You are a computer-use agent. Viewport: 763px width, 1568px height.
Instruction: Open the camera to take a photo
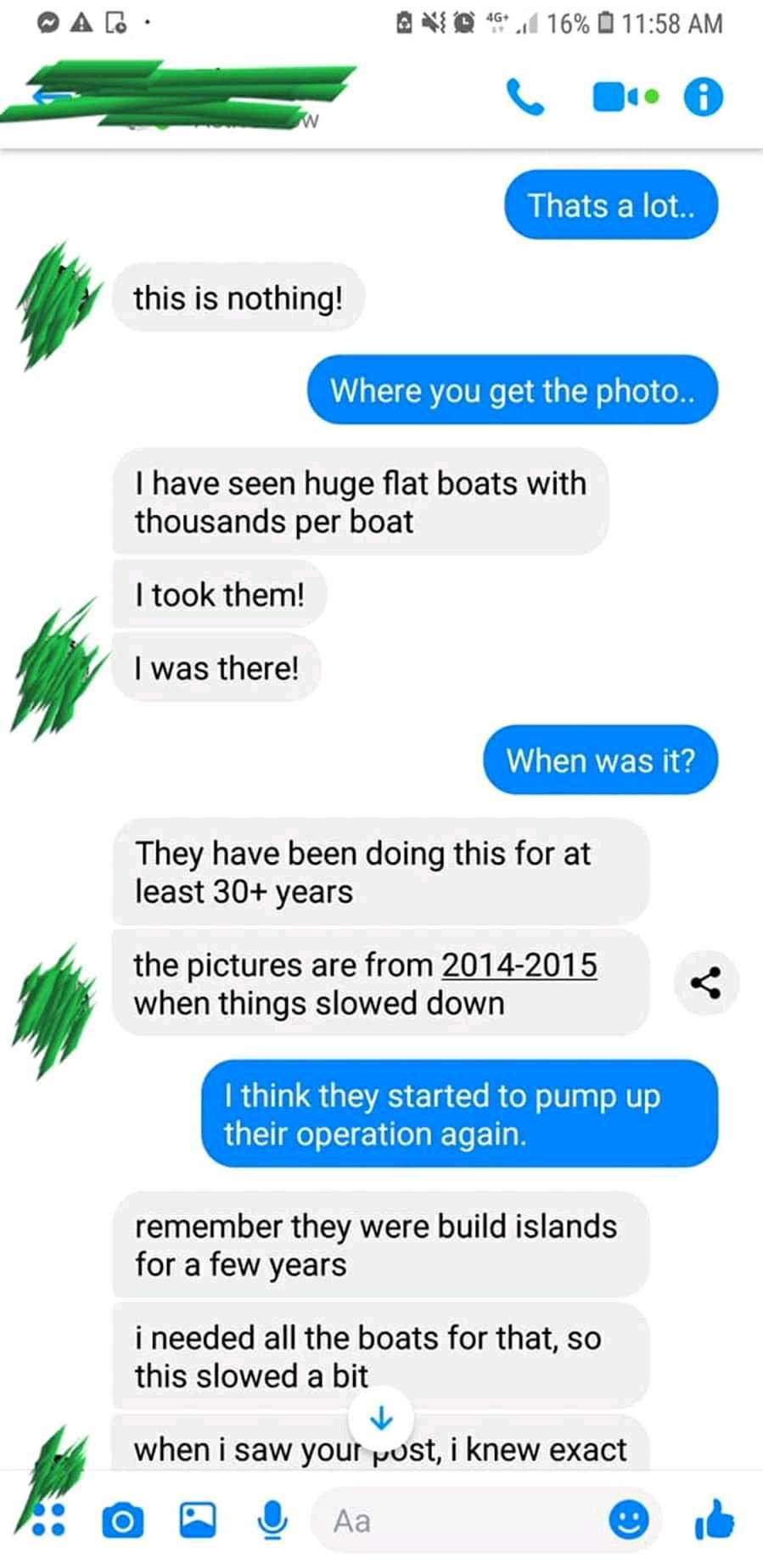(x=122, y=1520)
